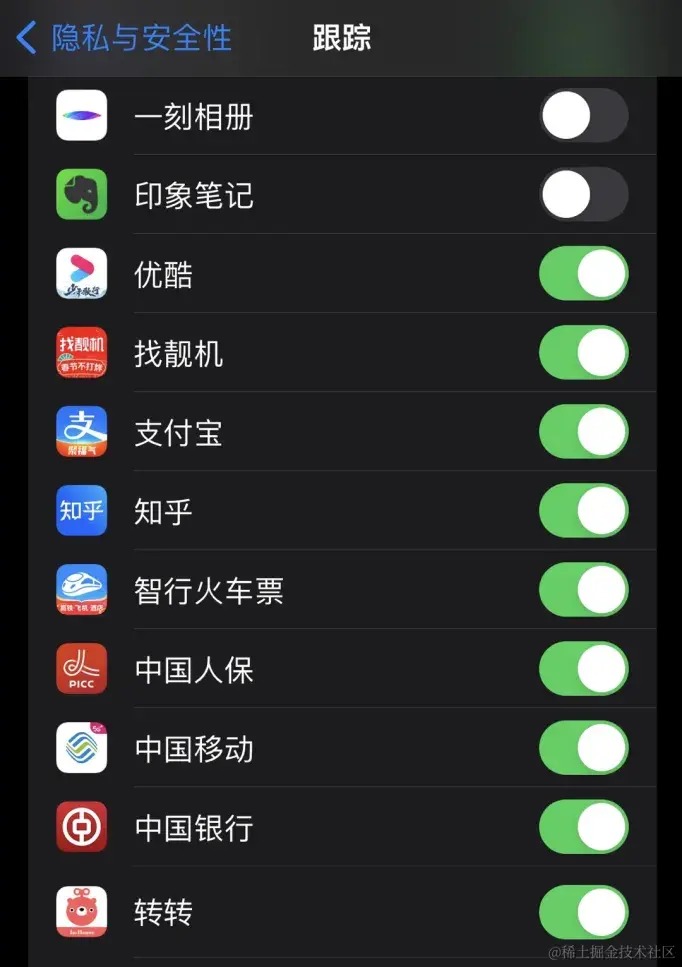Turn off the 找靓机 tracking switch
The height and width of the screenshot is (967, 682).
click(x=584, y=353)
